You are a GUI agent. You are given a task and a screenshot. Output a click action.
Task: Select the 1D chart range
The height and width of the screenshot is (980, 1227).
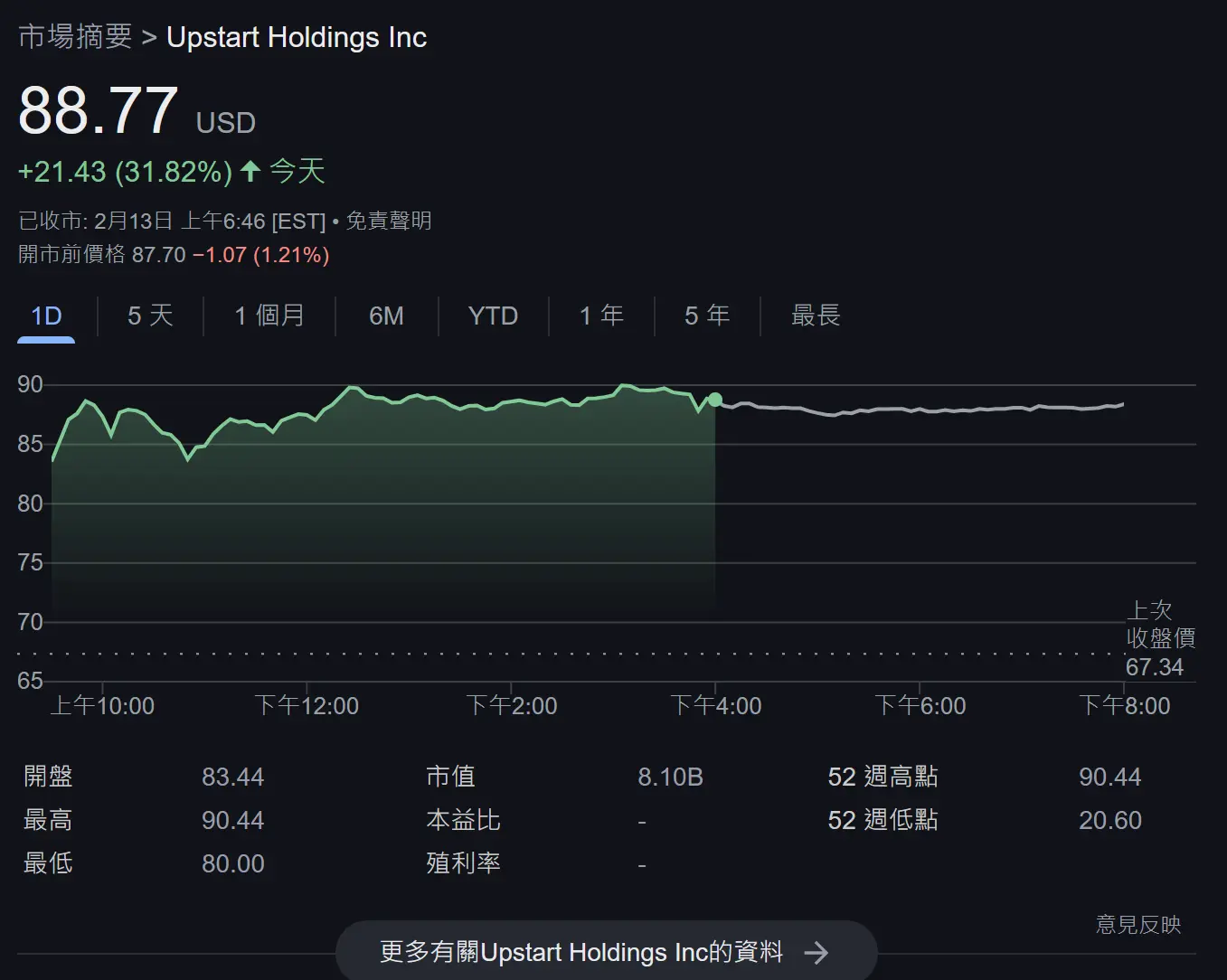[46, 316]
